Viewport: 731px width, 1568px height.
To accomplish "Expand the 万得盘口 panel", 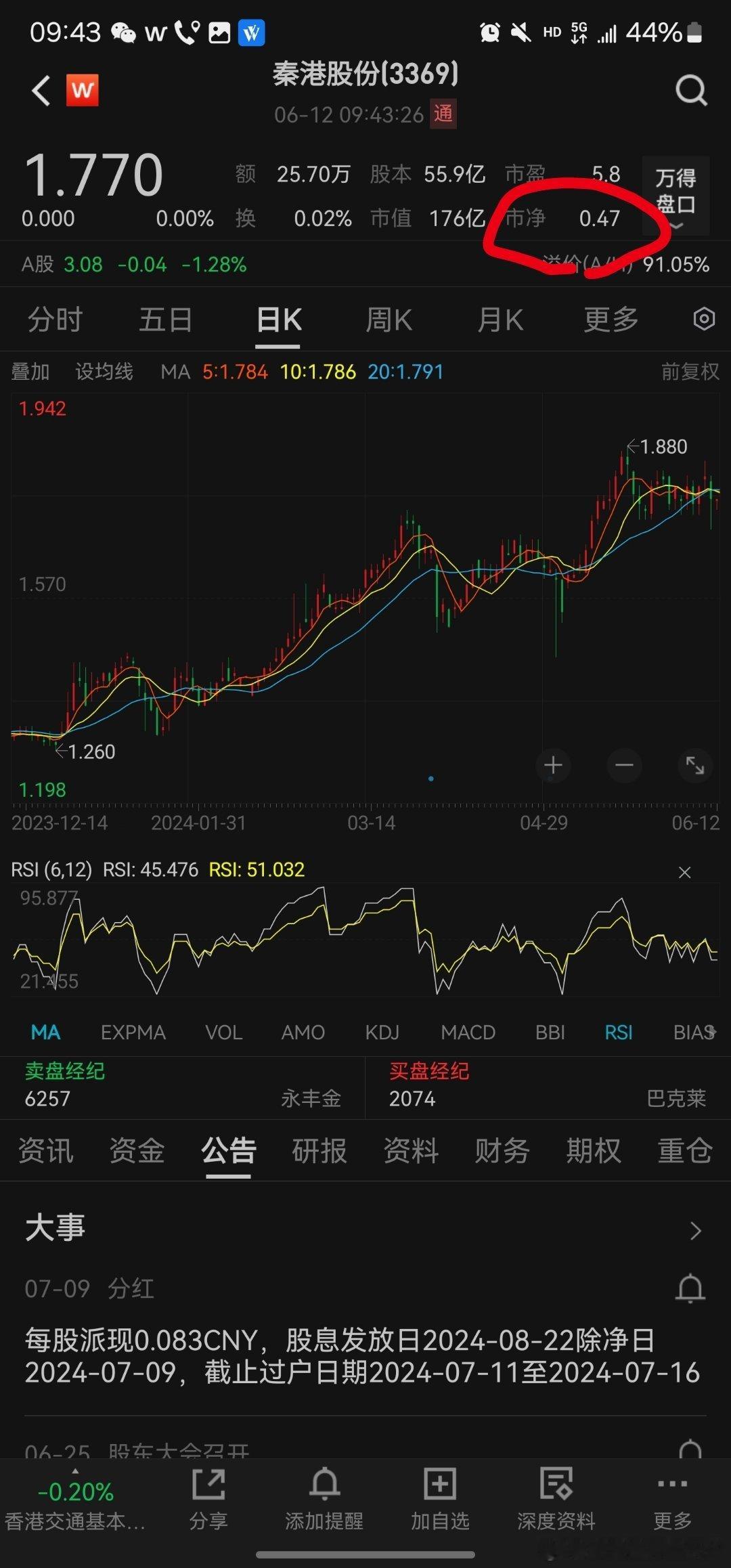I will point(675,196).
